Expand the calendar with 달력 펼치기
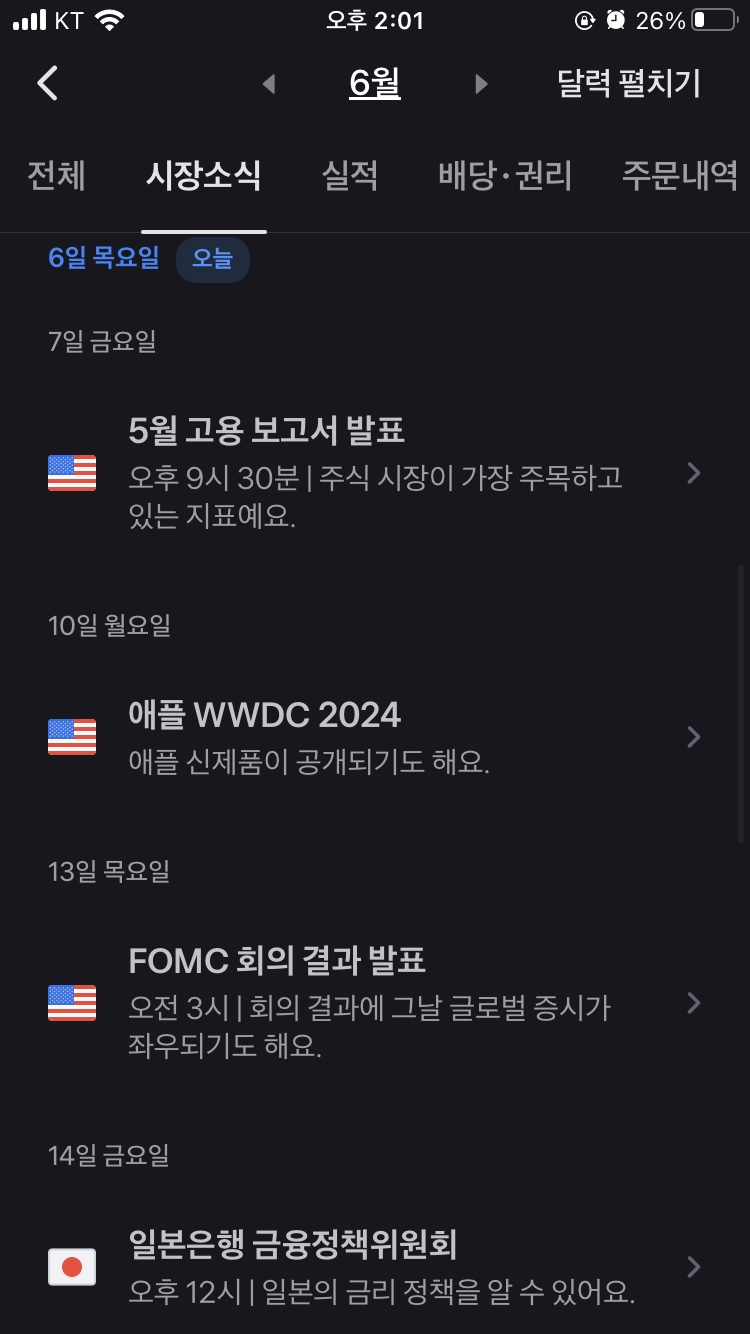750x1334 pixels. pyautogui.click(x=628, y=84)
